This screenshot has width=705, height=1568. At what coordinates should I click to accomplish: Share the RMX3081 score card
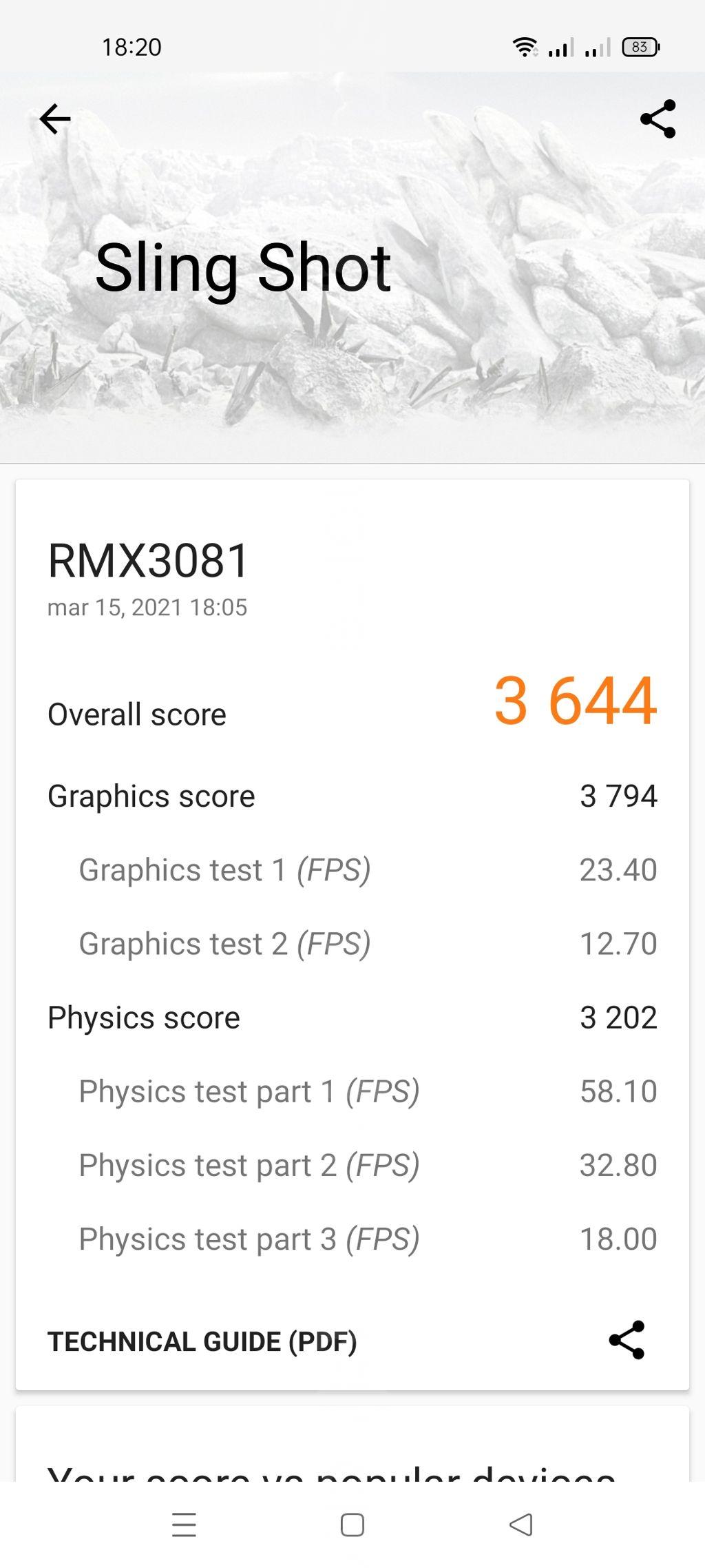coord(627,1340)
